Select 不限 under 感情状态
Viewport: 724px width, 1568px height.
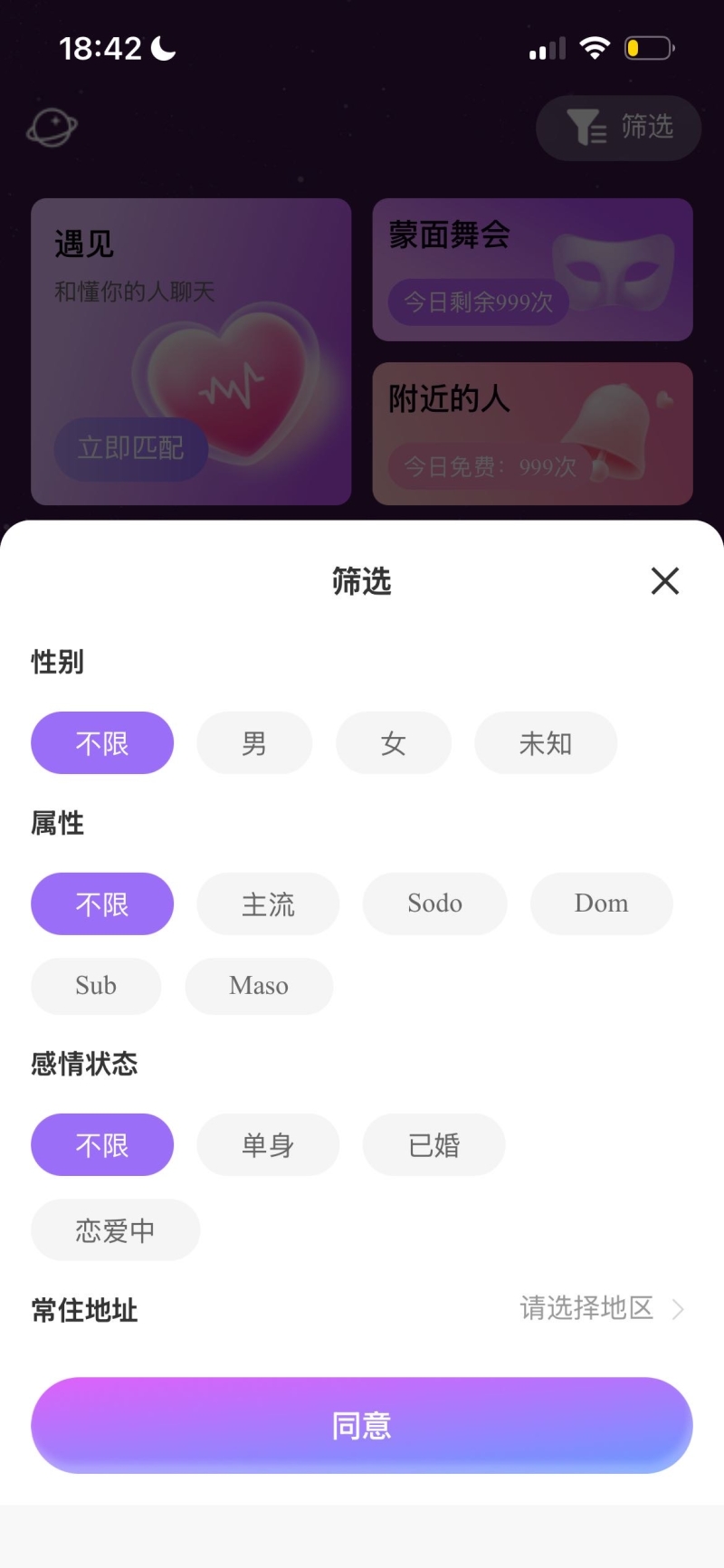(x=102, y=1145)
